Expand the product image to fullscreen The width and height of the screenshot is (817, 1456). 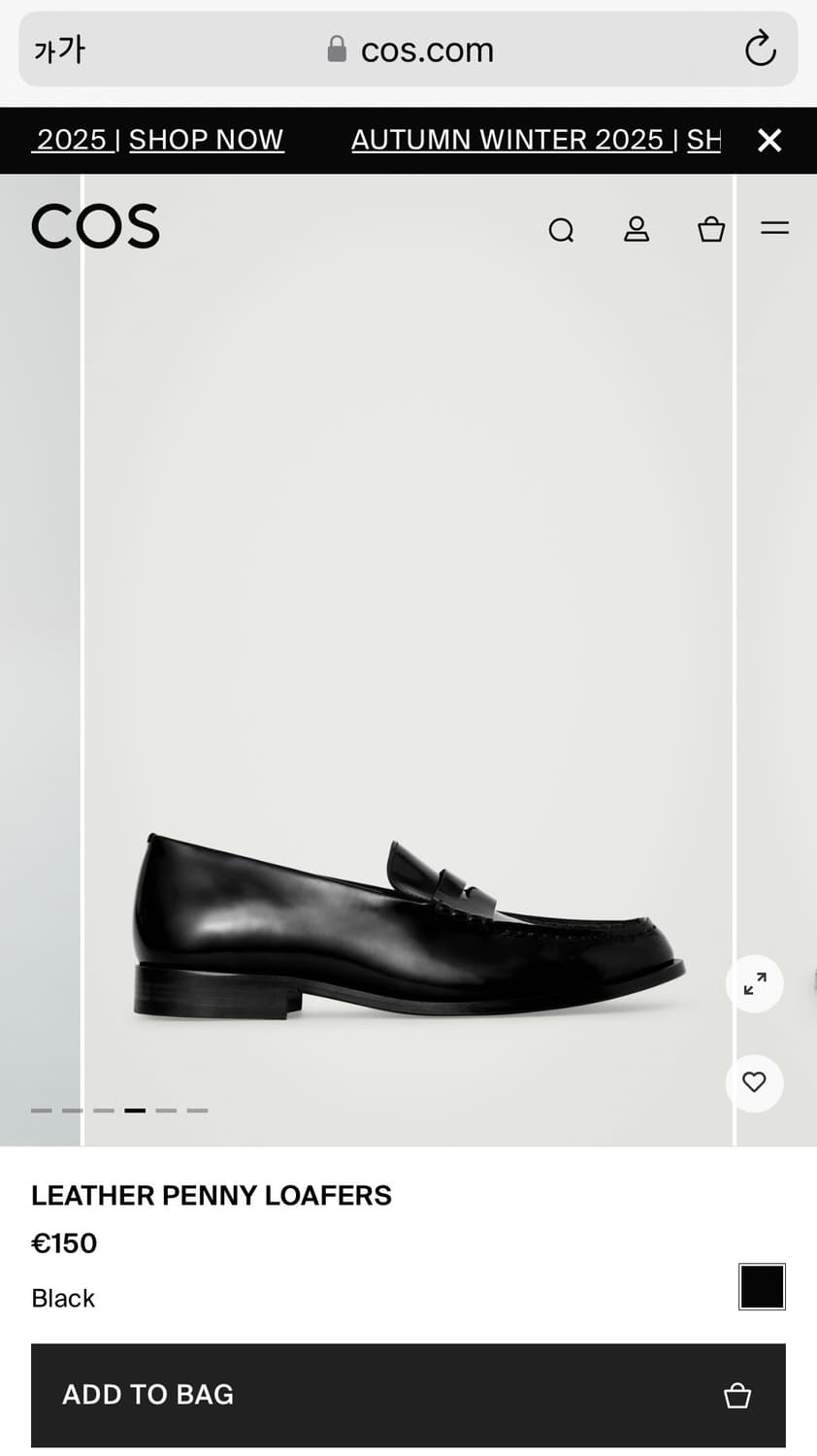click(x=754, y=983)
